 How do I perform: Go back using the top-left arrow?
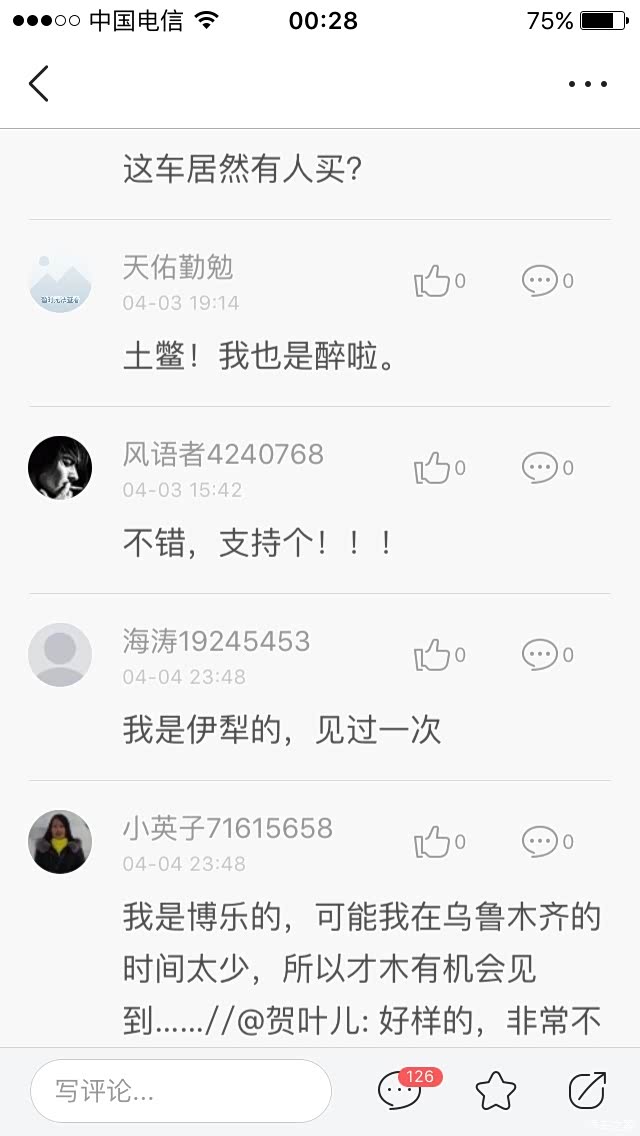[39, 84]
